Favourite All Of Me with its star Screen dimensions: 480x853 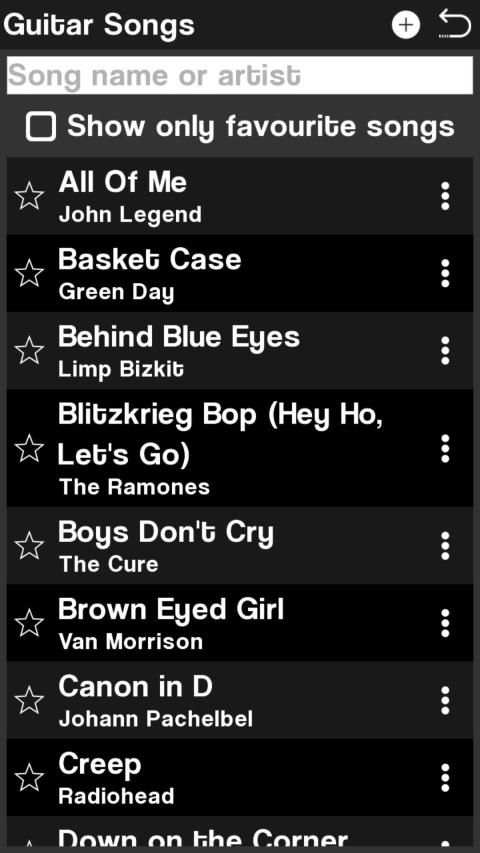coord(29,196)
